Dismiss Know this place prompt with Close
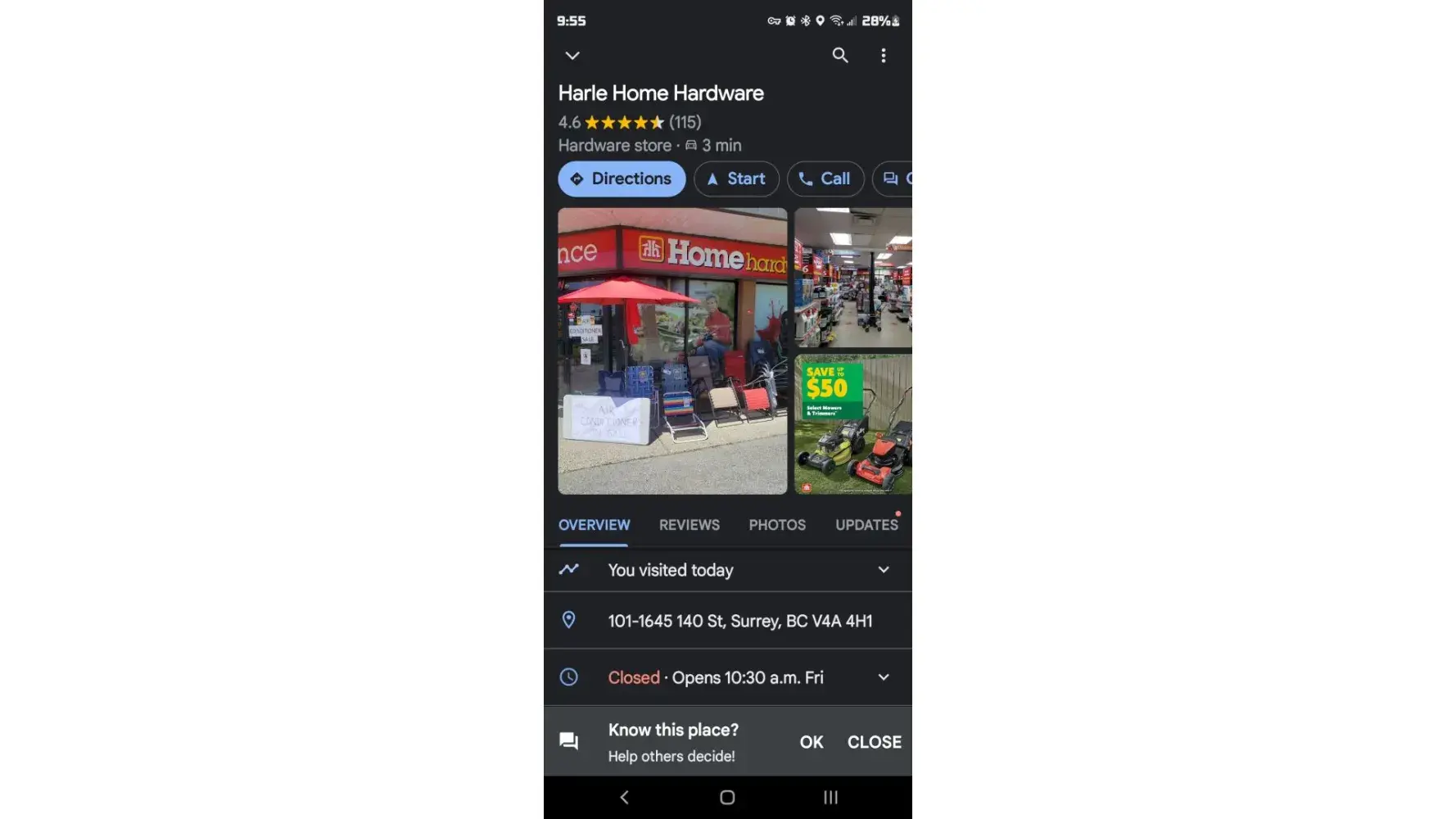Screen dimensions: 1456x819 click(874, 742)
